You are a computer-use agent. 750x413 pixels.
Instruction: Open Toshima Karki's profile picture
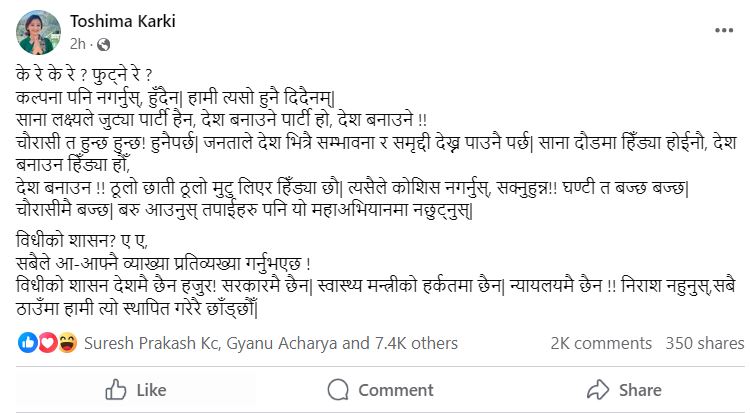[x=38, y=33]
